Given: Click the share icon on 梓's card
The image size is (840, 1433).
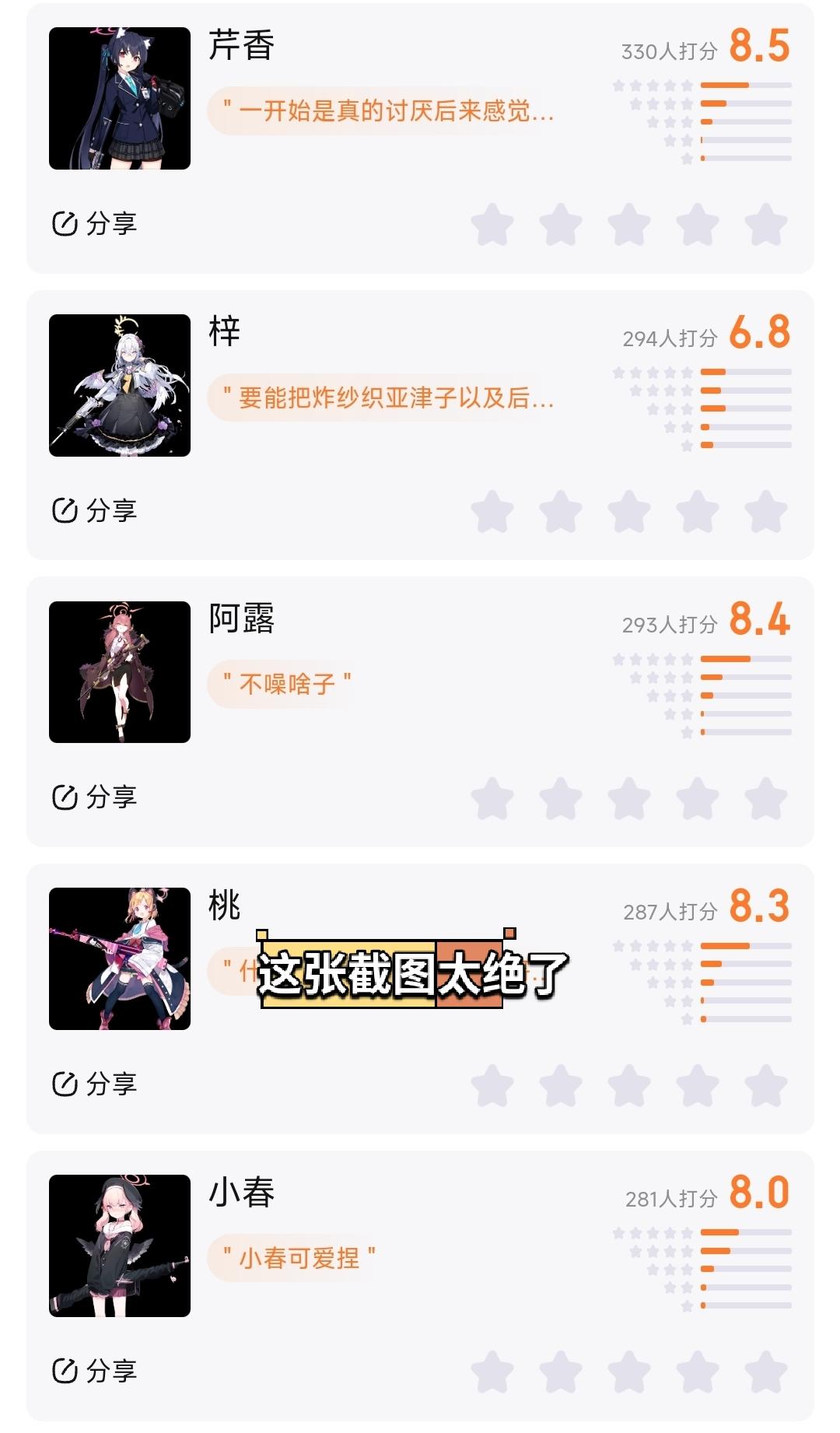Looking at the screenshot, I should pos(66,510).
